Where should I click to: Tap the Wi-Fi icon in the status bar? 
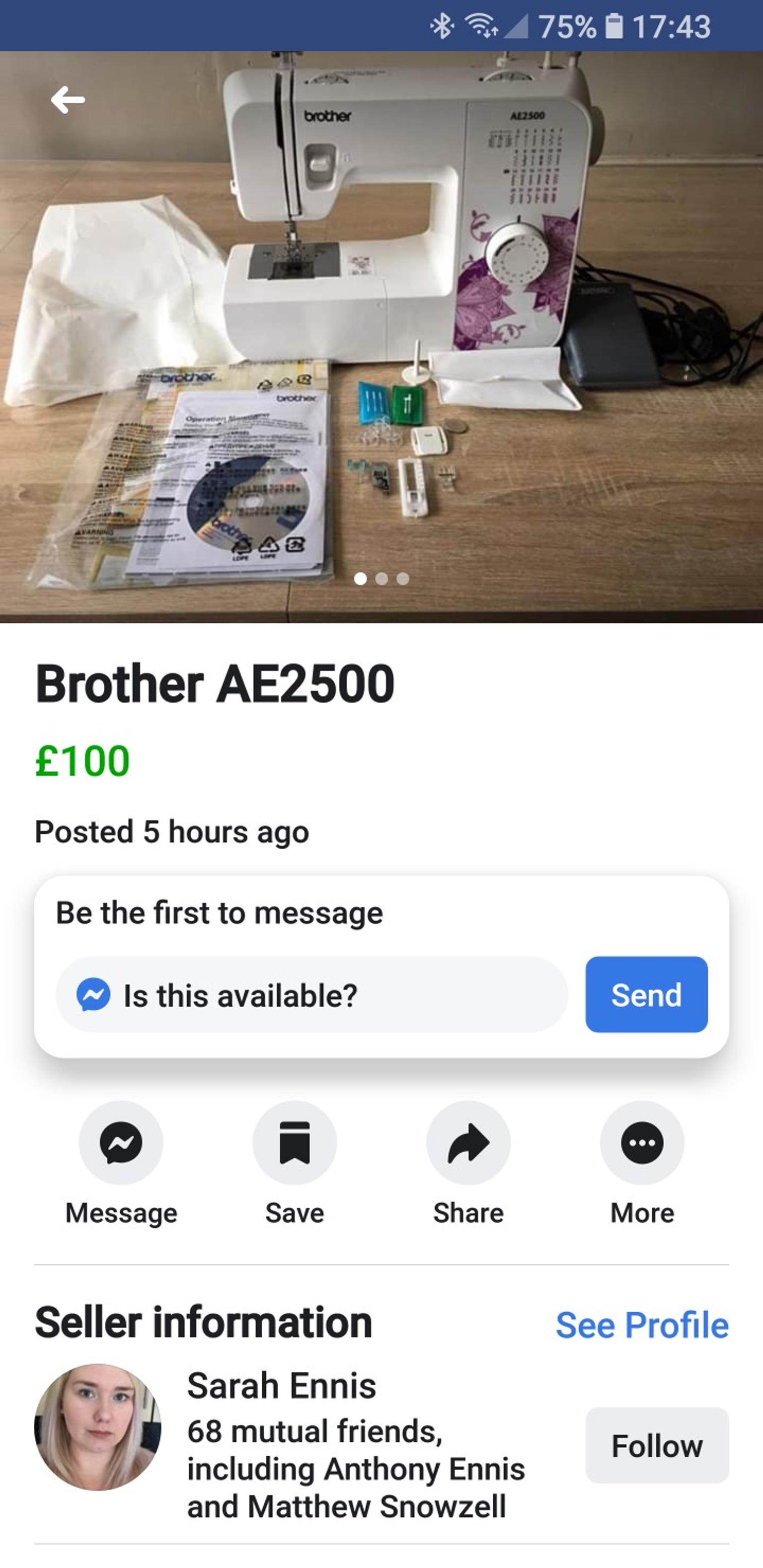pyautogui.click(x=480, y=25)
